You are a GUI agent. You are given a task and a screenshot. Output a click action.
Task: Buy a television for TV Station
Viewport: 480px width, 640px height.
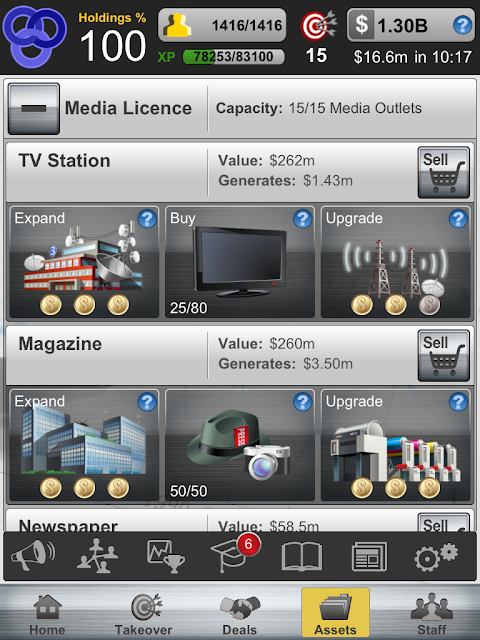coord(240,262)
